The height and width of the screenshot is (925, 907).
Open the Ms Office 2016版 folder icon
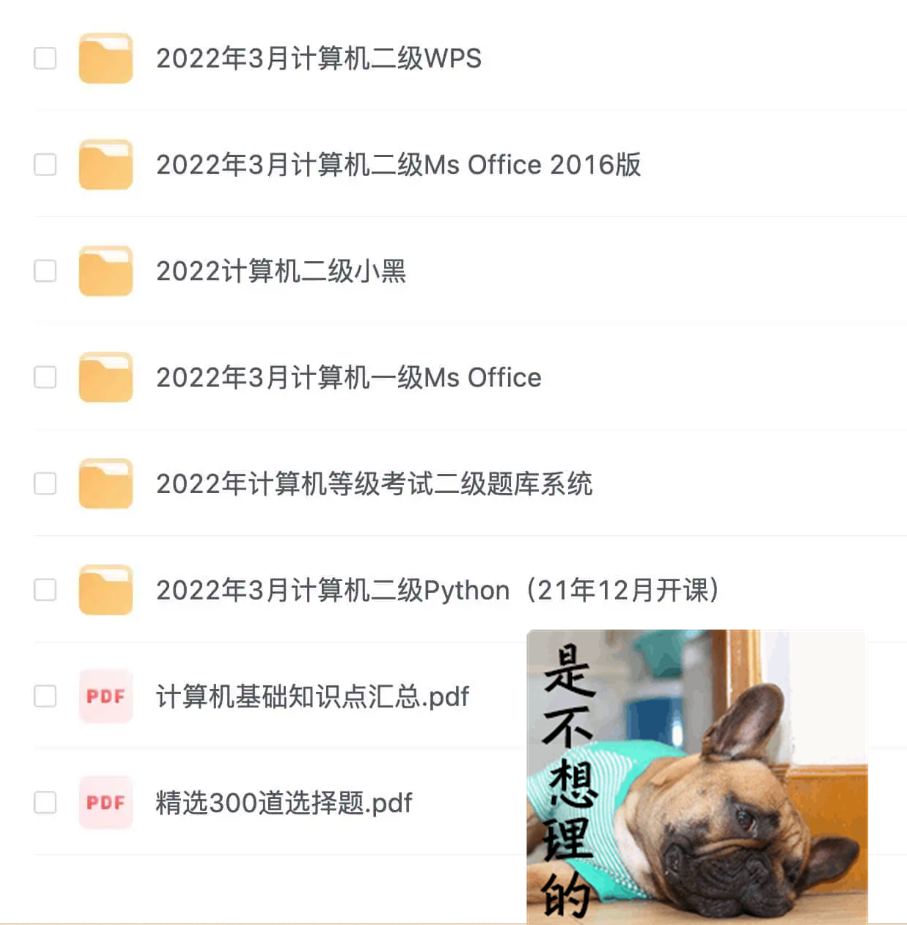pyautogui.click(x=105, y=164)
